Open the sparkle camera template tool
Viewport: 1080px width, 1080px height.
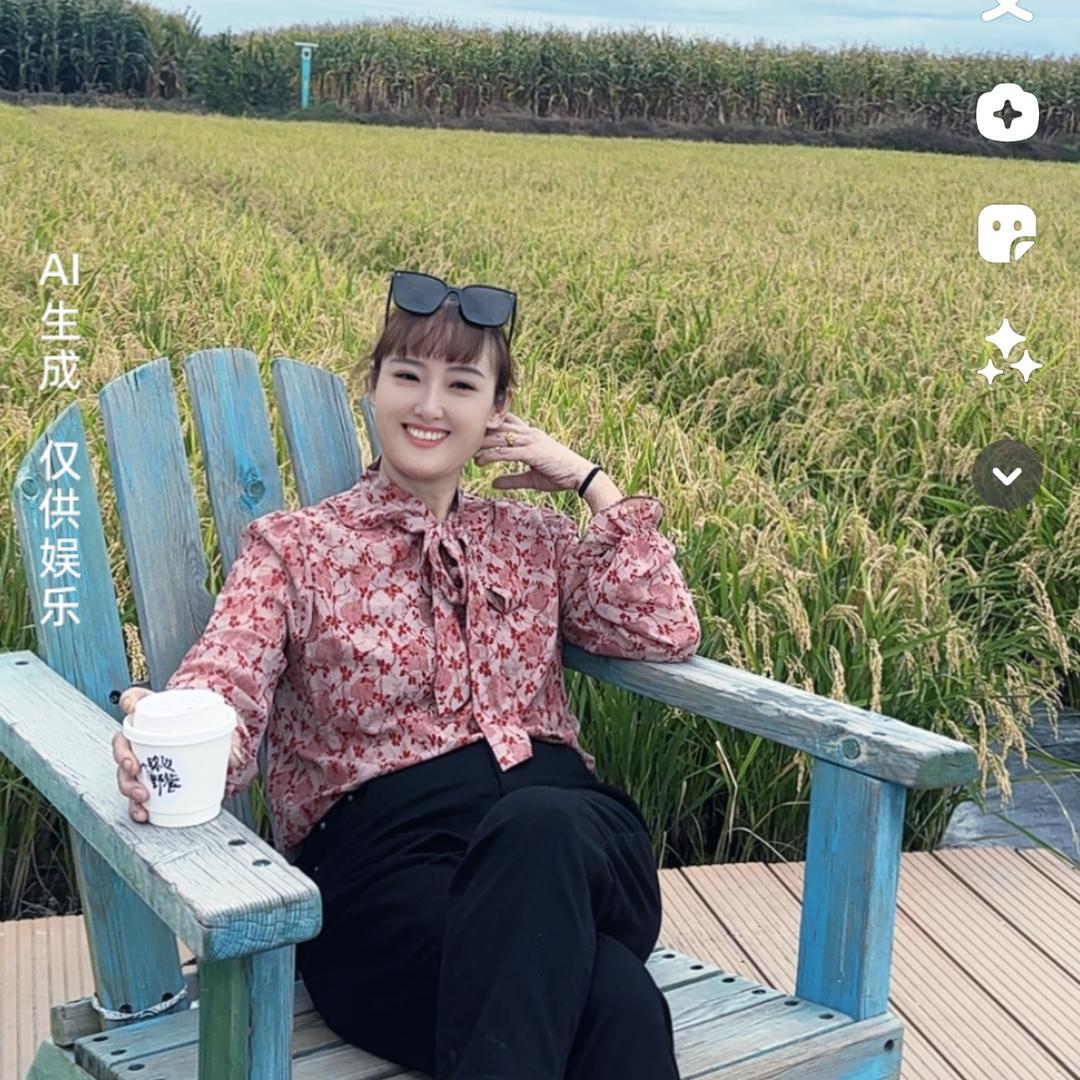point(1007,113)
